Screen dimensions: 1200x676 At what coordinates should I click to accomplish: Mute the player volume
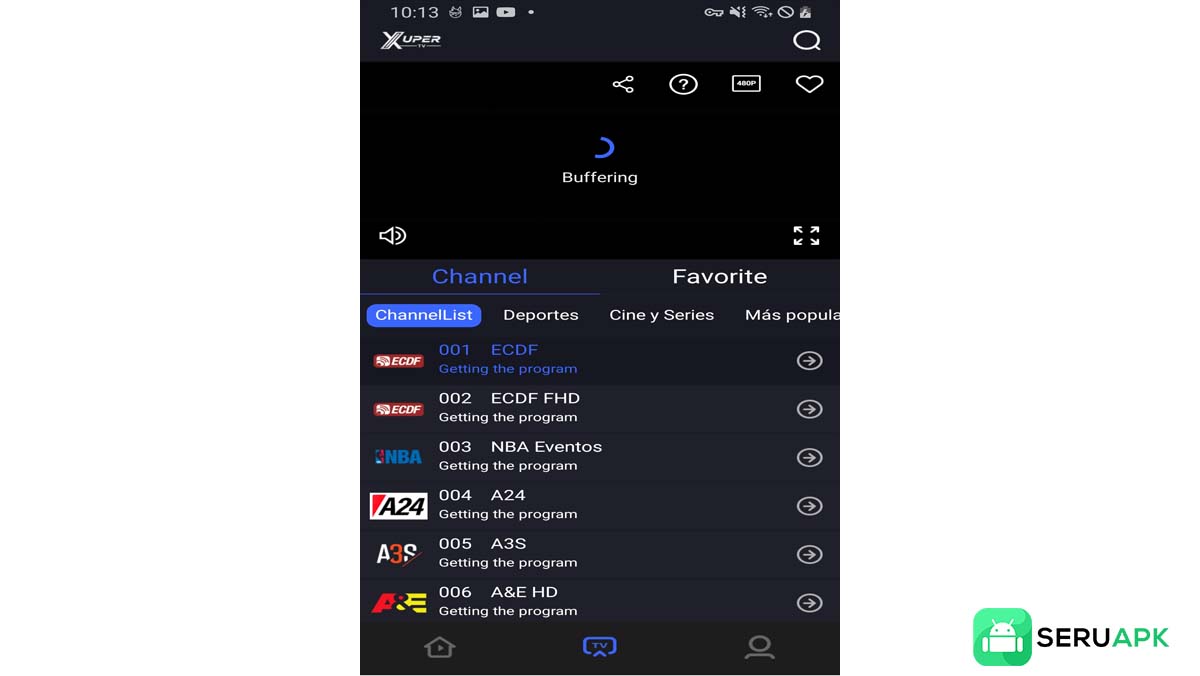pyautogui.click(x=392, y=235)
